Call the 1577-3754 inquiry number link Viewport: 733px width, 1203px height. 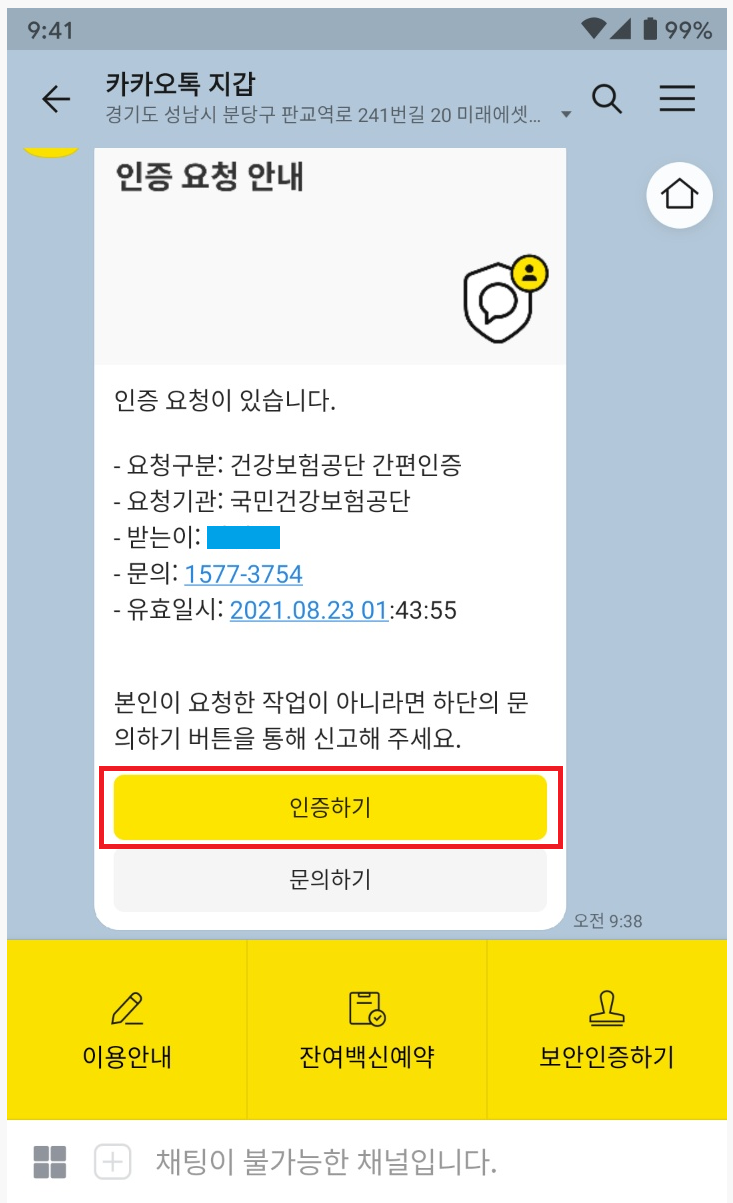click(244, 574)
